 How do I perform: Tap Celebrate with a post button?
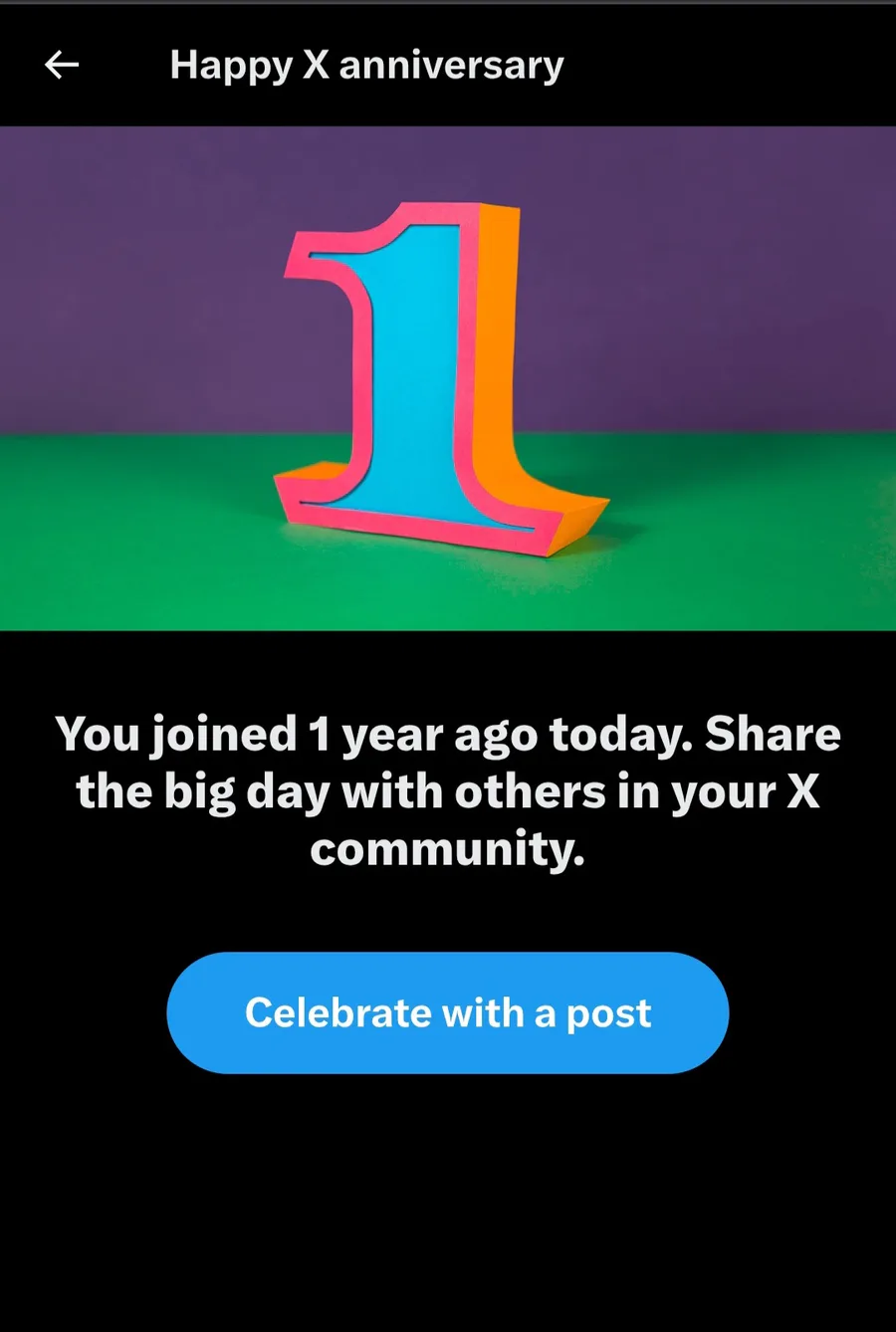point(448,1012)
